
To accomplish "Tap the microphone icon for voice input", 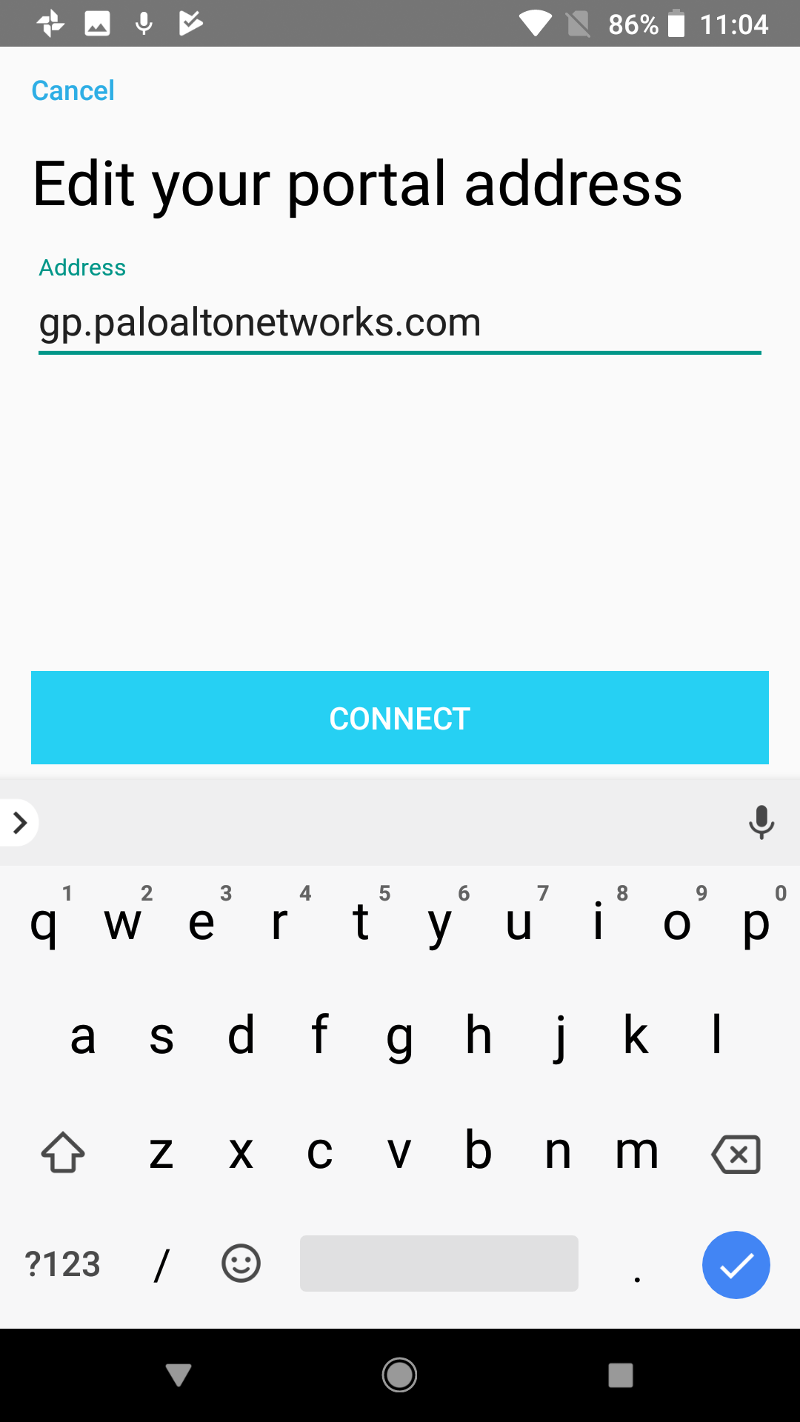I will point(761,822).
